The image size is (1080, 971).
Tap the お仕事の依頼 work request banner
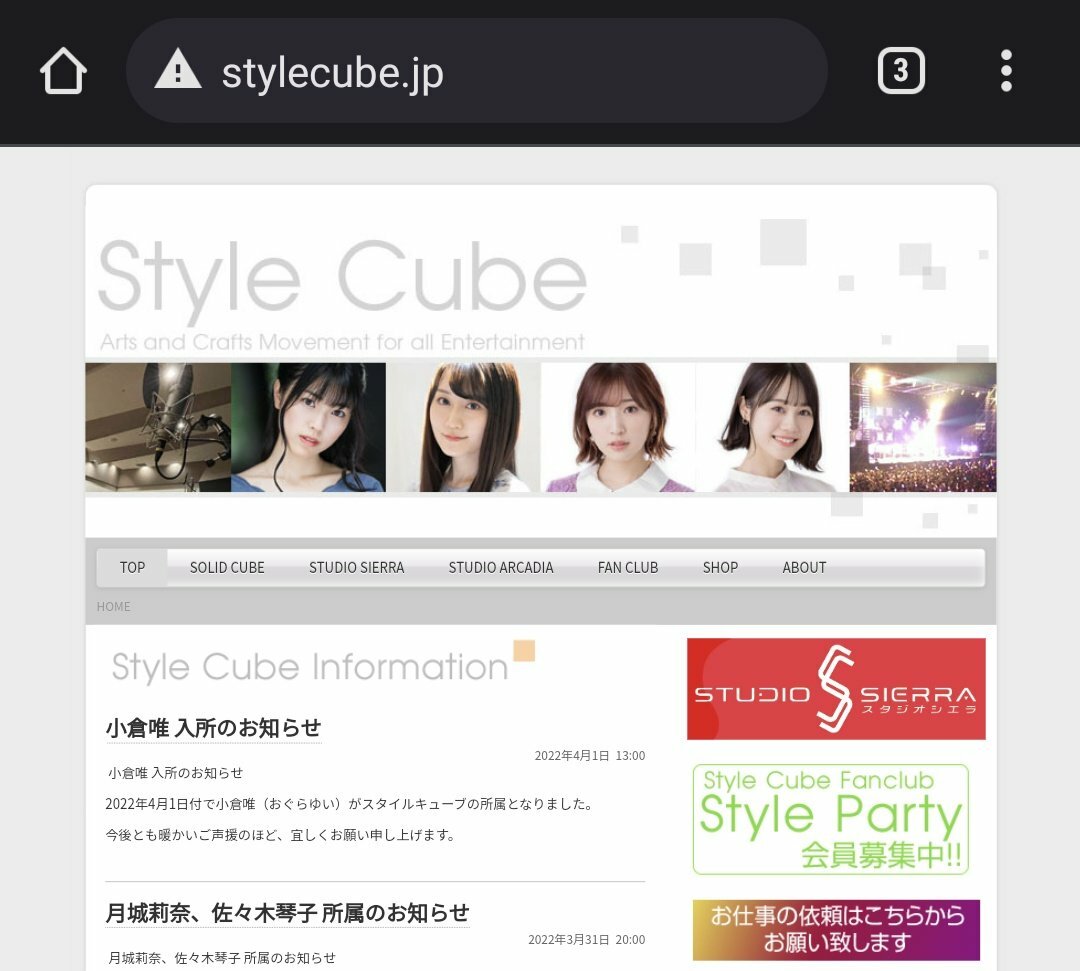coord(835,930)
